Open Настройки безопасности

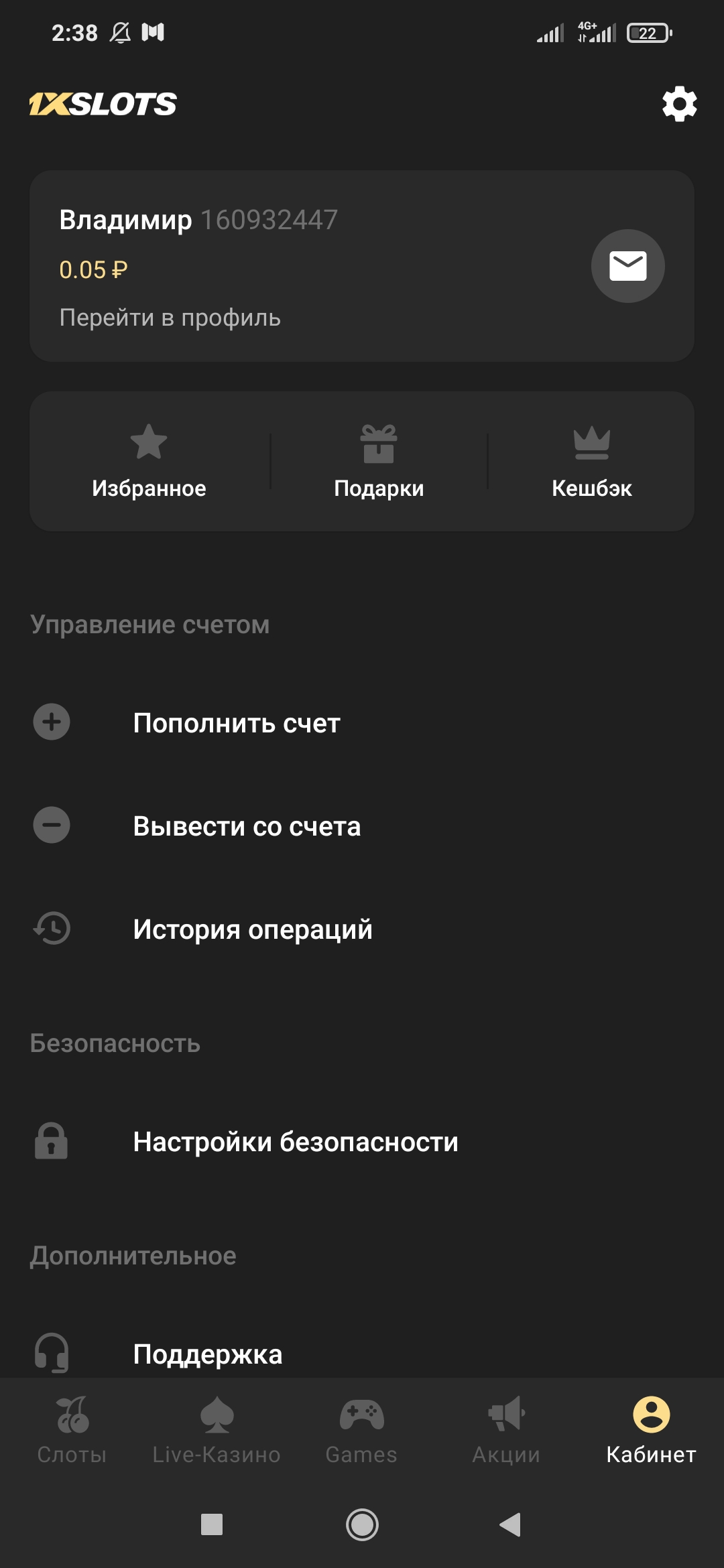pos(362,1142)
